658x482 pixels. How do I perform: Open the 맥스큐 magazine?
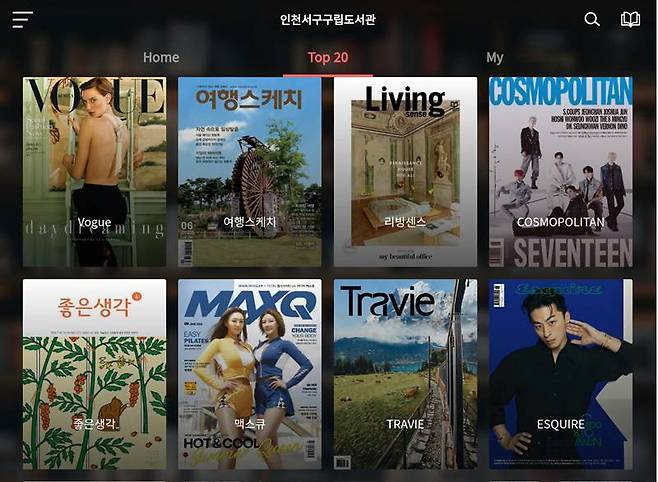tap(249, 374)
